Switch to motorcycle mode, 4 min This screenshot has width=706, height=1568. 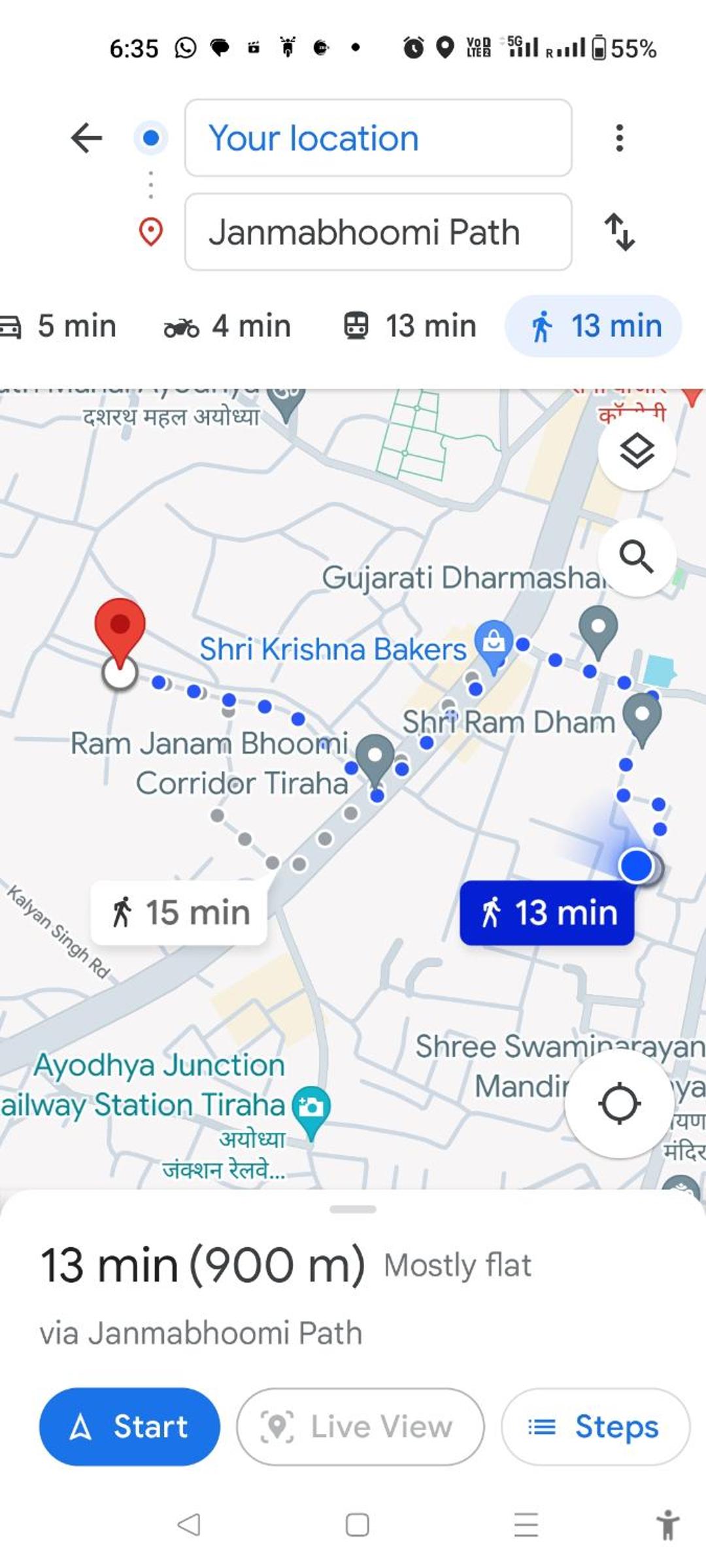[227, 325]
